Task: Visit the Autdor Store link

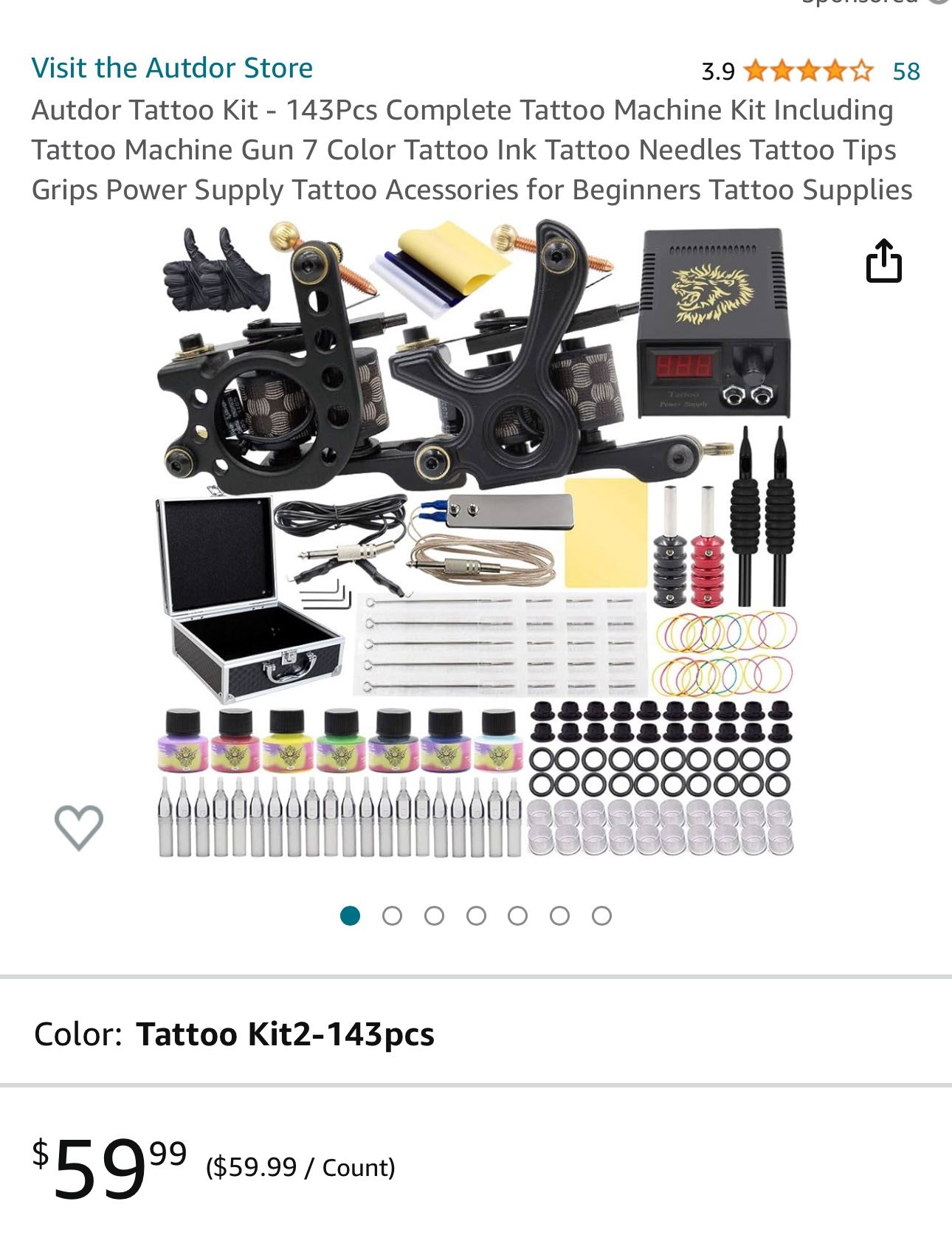Action: 172,68
